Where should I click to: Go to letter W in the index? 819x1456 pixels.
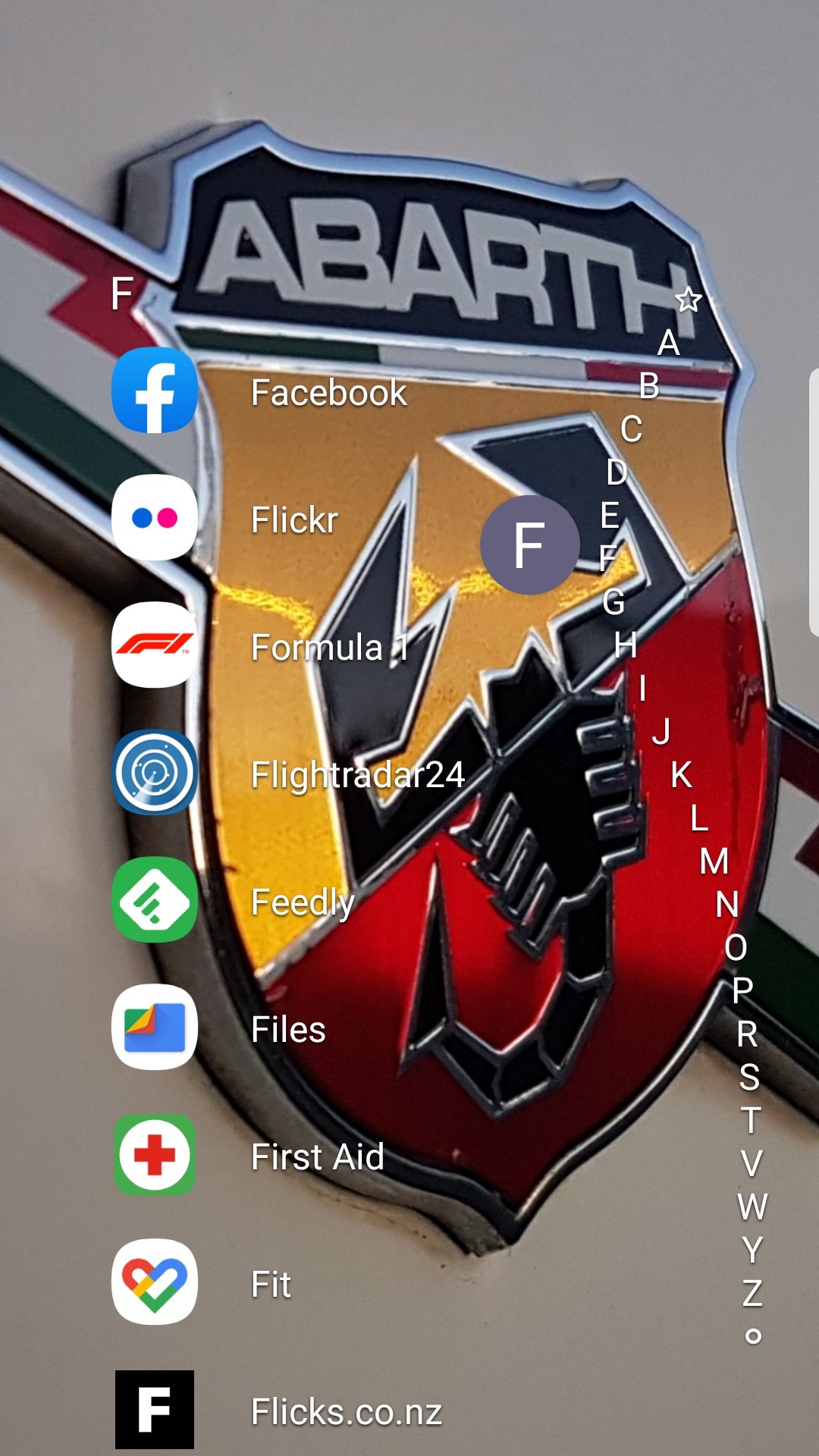(x=752, y=1207)
